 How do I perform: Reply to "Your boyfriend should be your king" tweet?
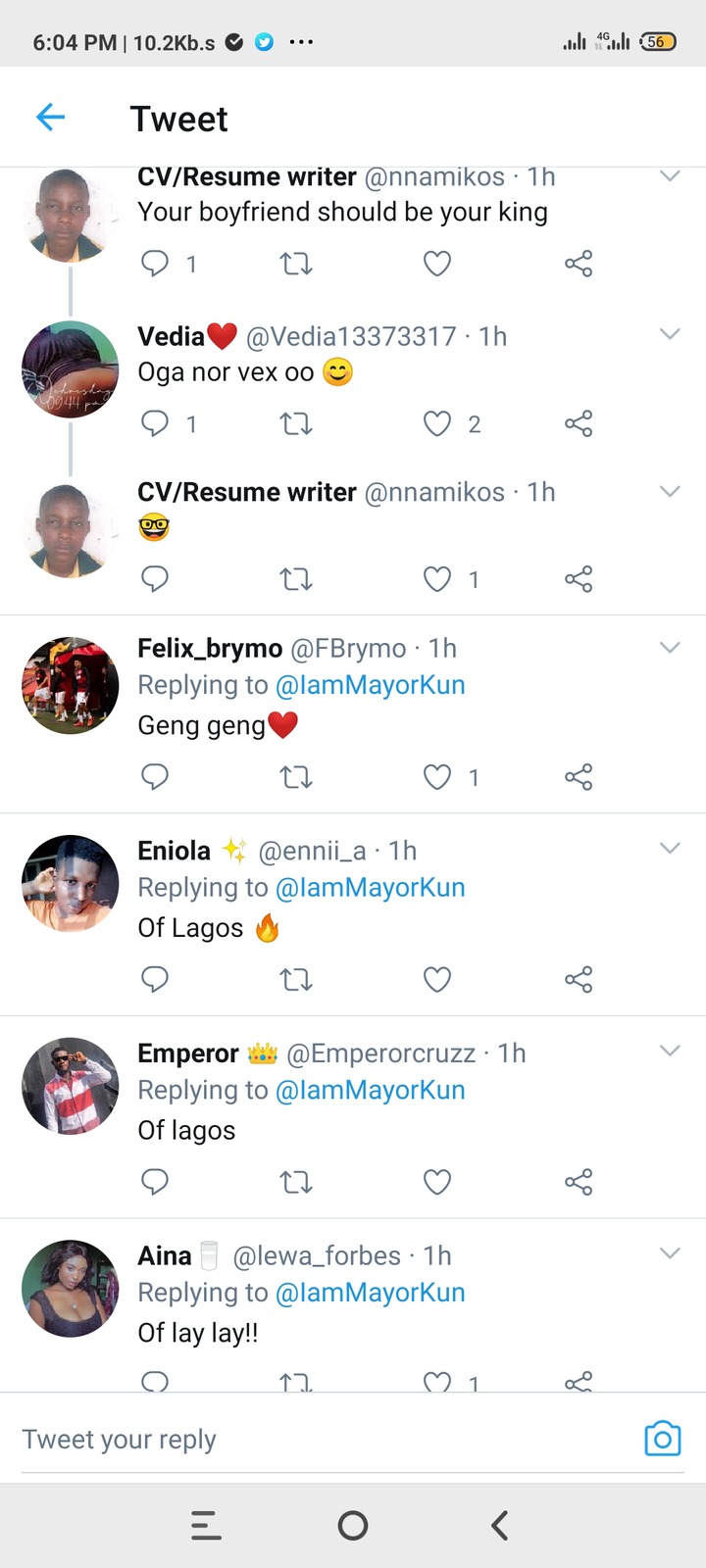click(x=155, y=263)
